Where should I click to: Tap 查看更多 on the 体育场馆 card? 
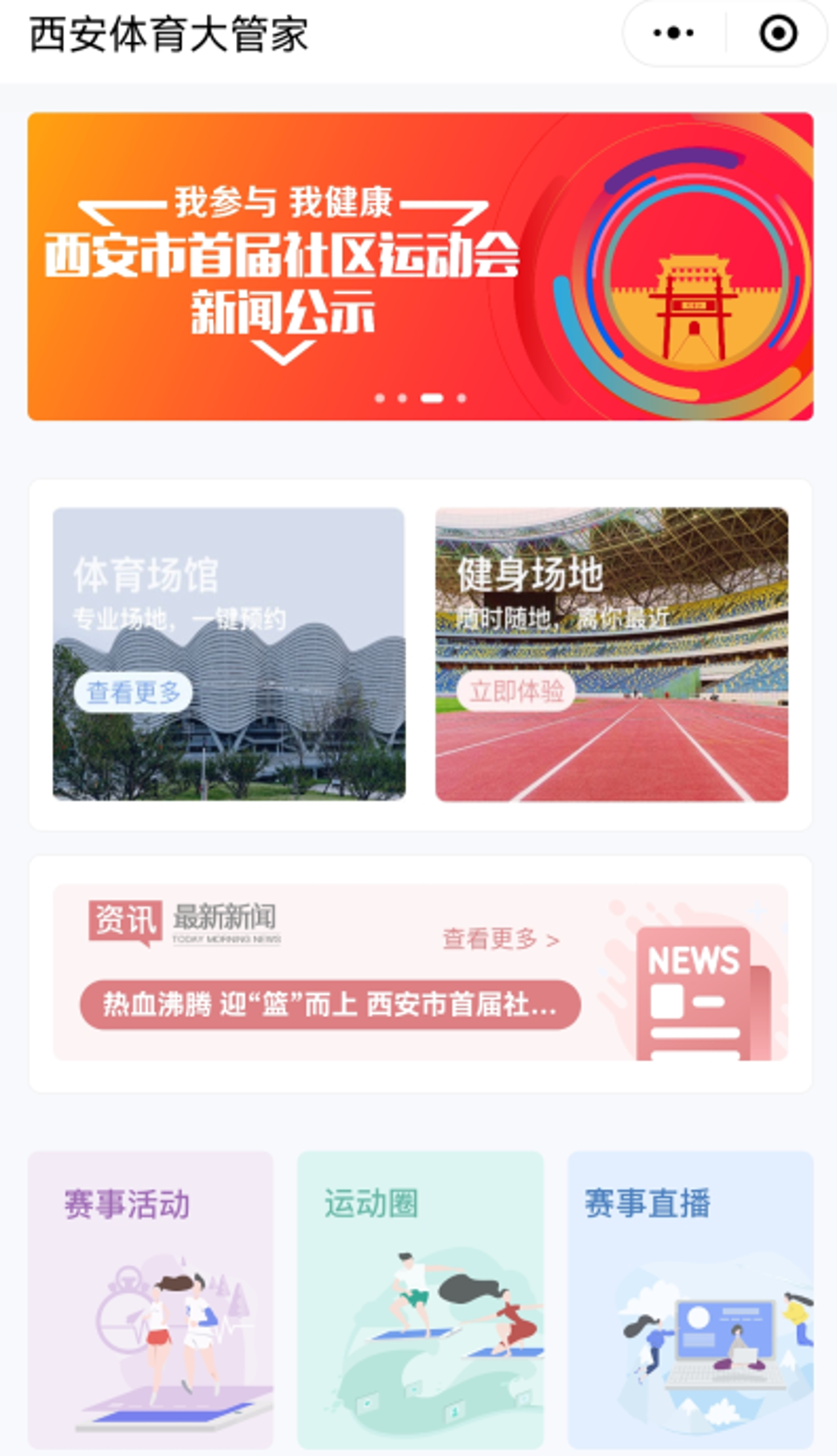pyautogui.click(x=133, y=692)
